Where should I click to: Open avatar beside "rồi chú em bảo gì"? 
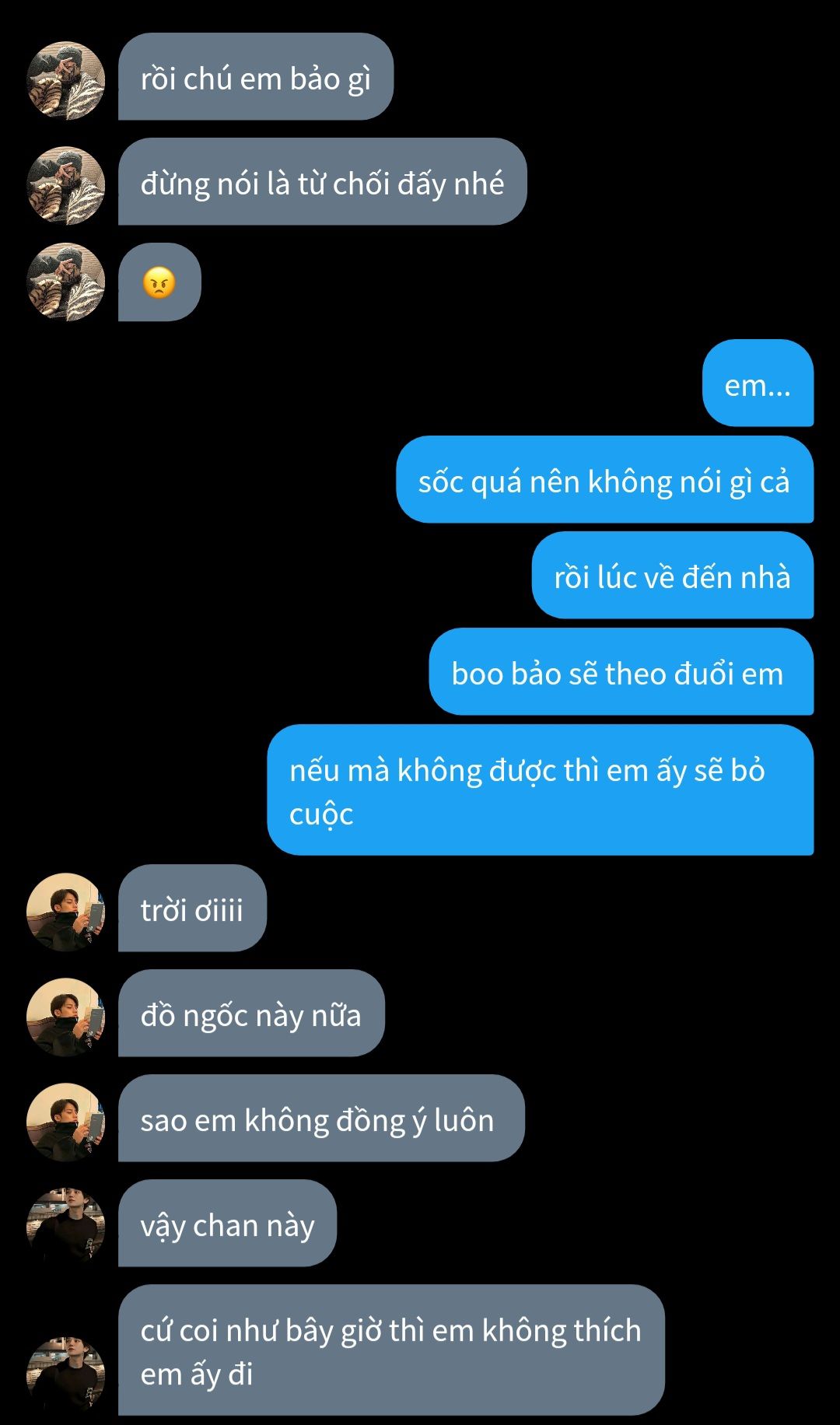pyautogui.click(x=66, y=80)
